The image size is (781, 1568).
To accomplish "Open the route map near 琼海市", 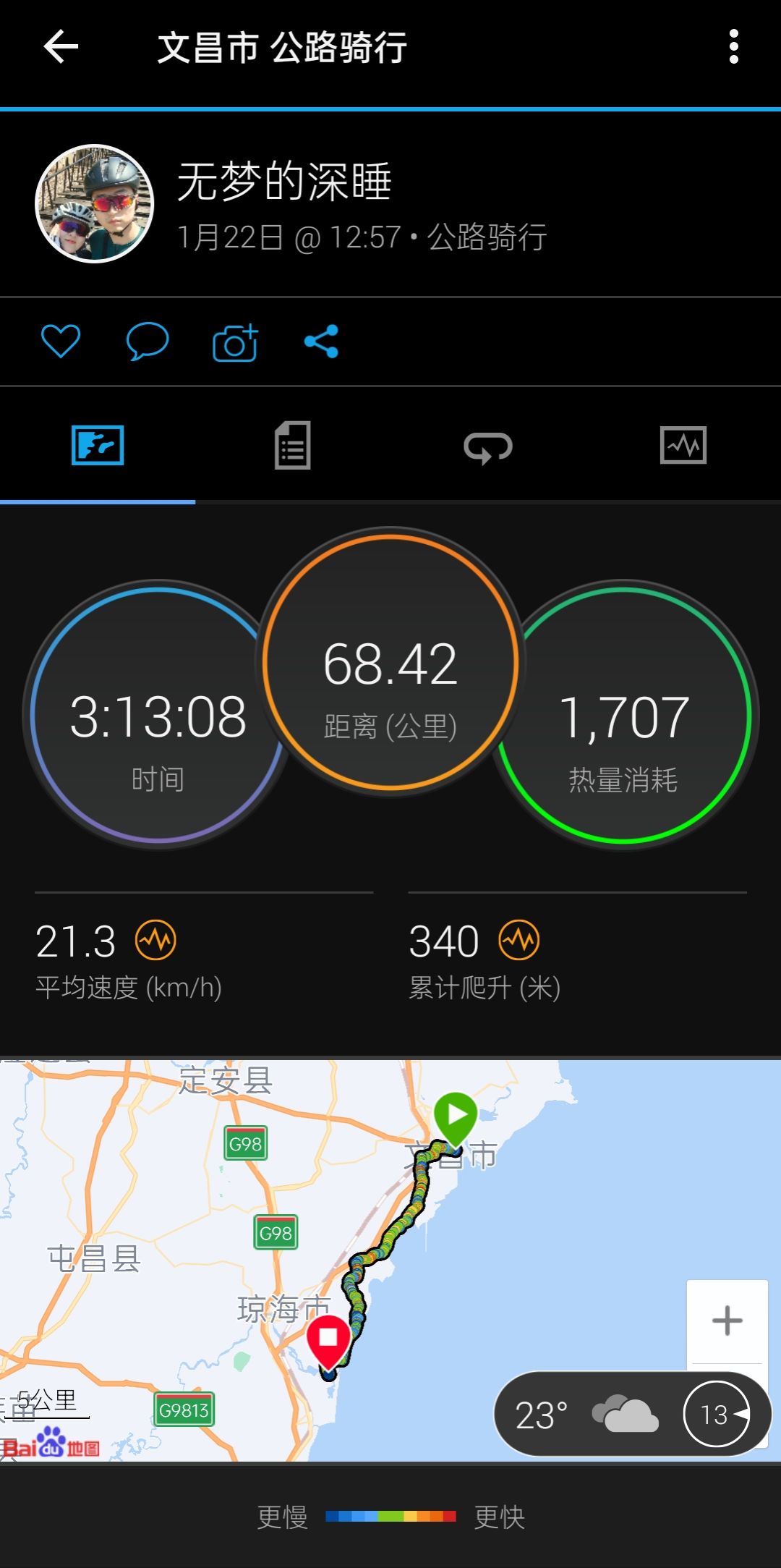I will pos(390,1260).
